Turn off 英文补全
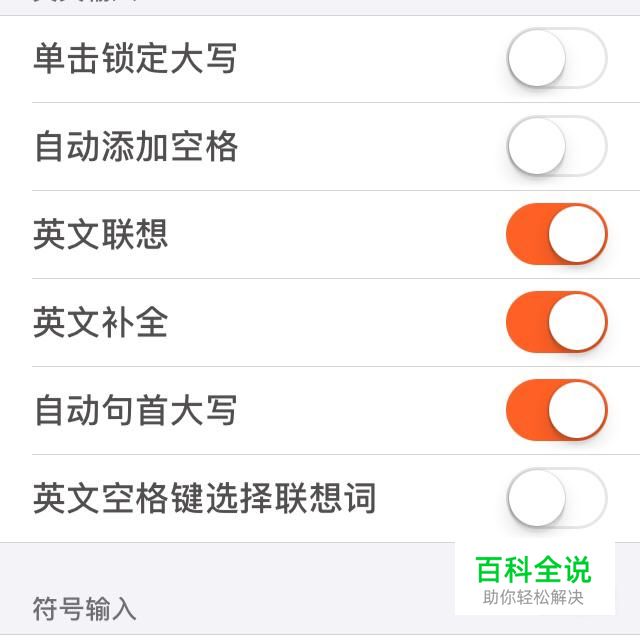640x640 pixels. coord(556,323)
